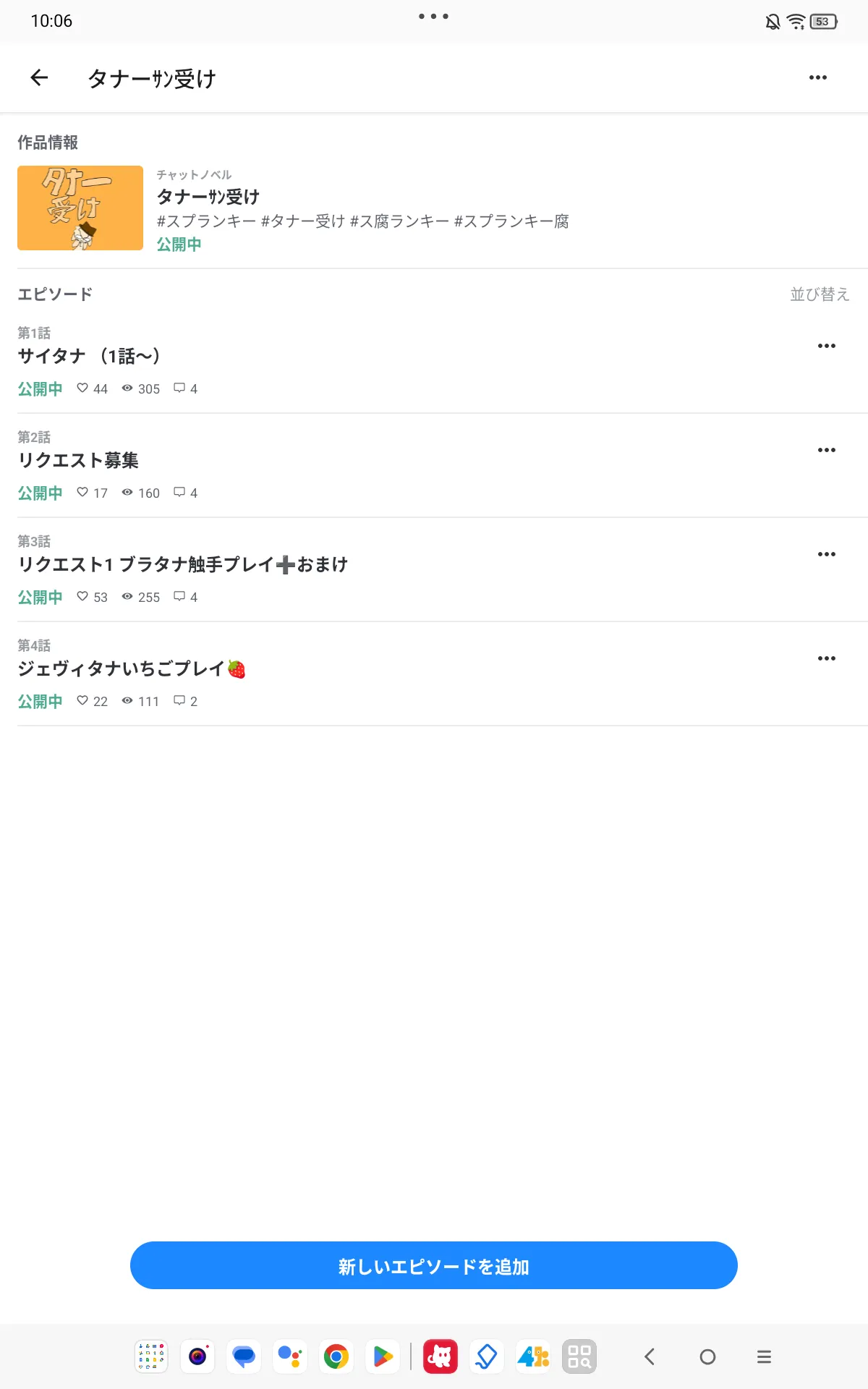This screenshot has height=1389, width=868.
Task: Open Google Play Store from the taskbar
Action: pyautogui.click(x=383, y=1356)
